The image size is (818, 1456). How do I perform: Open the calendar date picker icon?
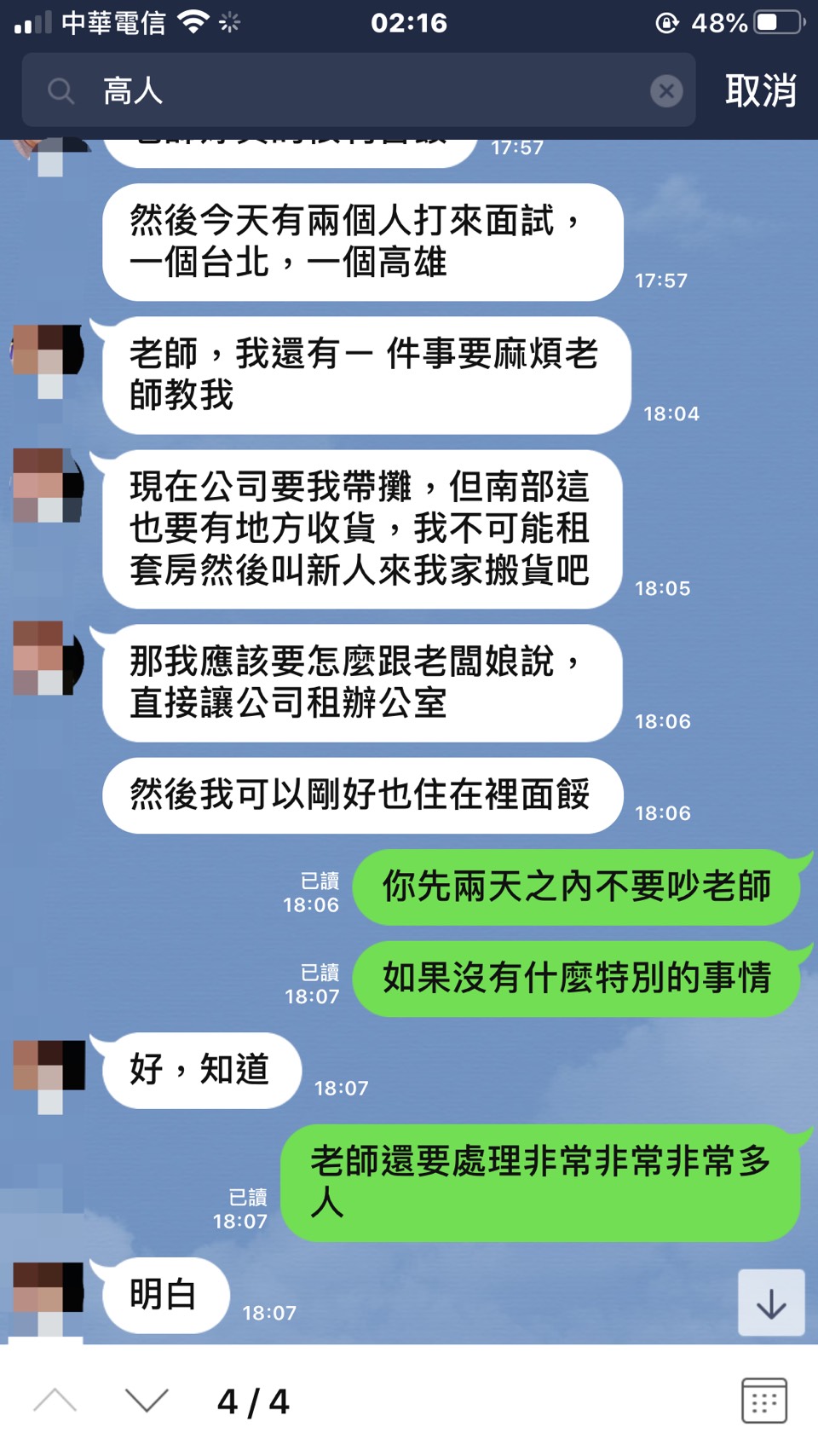point(763,1401)
